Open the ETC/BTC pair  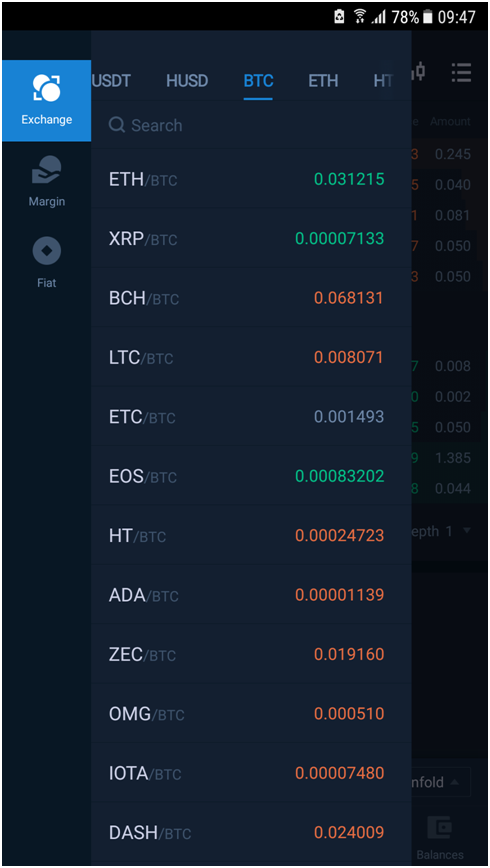point(251,416)
